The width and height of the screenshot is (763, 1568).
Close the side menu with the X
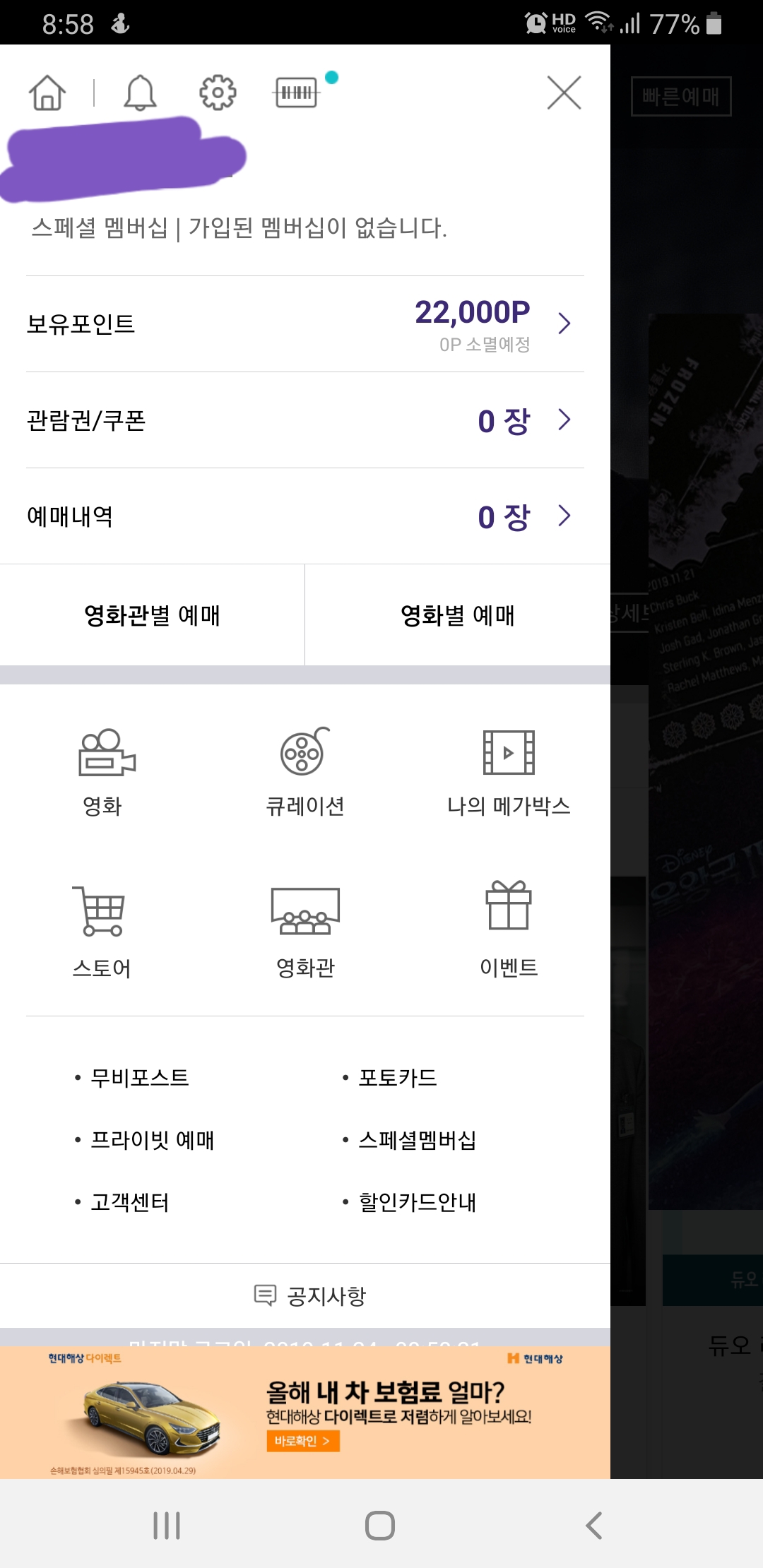pos(564,93)
